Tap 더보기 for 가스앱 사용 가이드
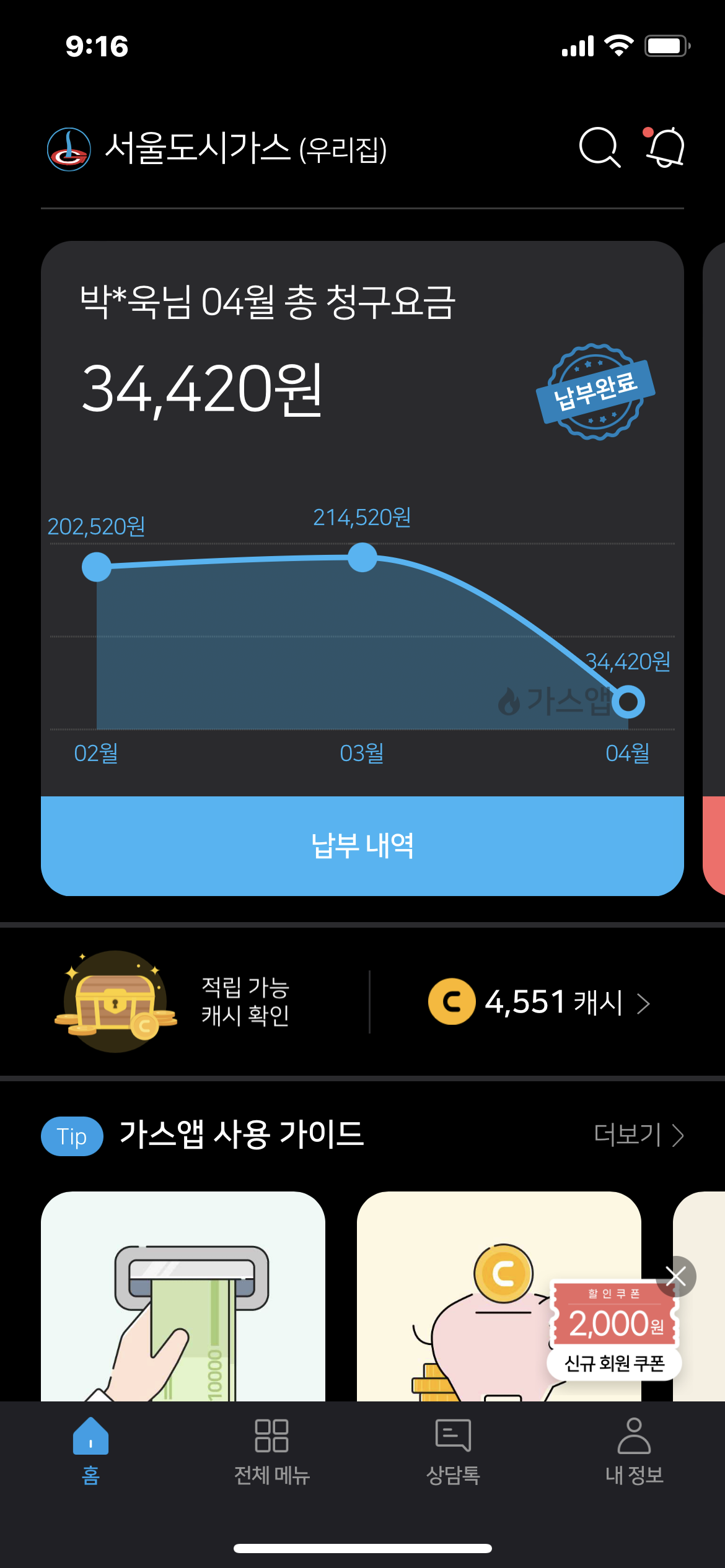 [x=638, y=1135]
